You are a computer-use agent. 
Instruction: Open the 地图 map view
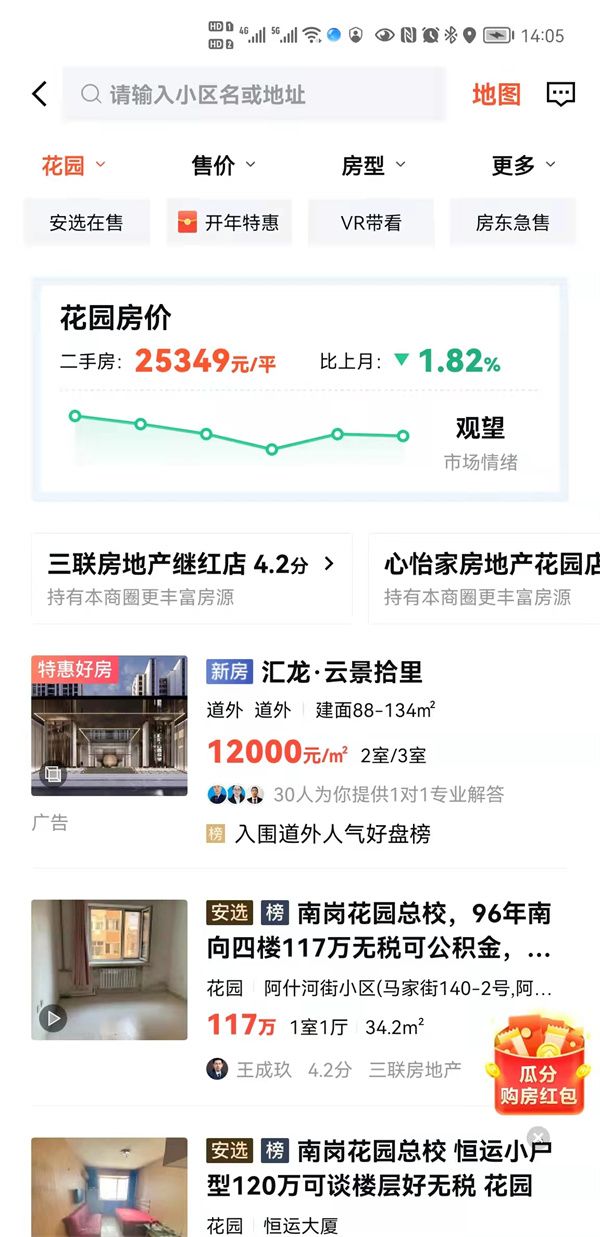497,95
